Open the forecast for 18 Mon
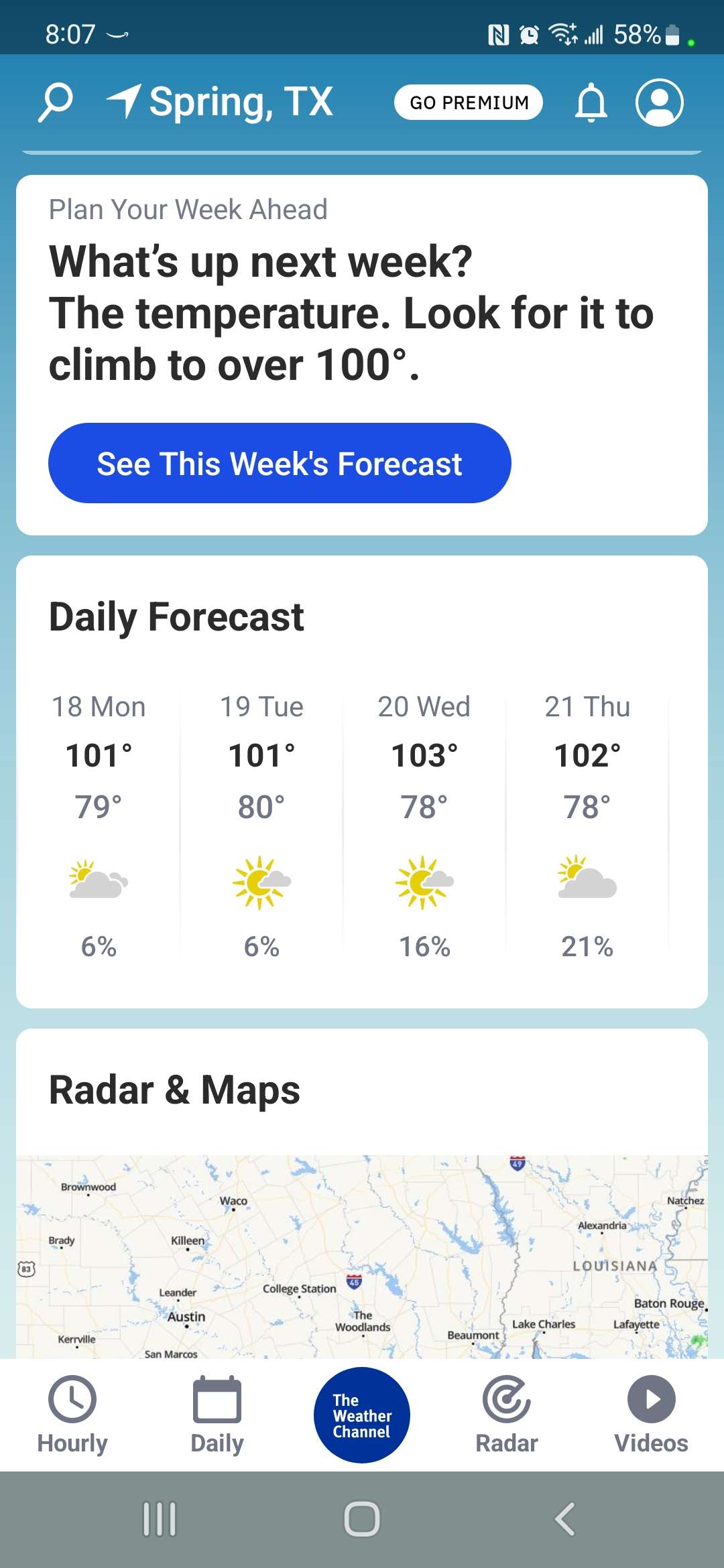The height and width of the screenshot is (1568, 724). 99,827
